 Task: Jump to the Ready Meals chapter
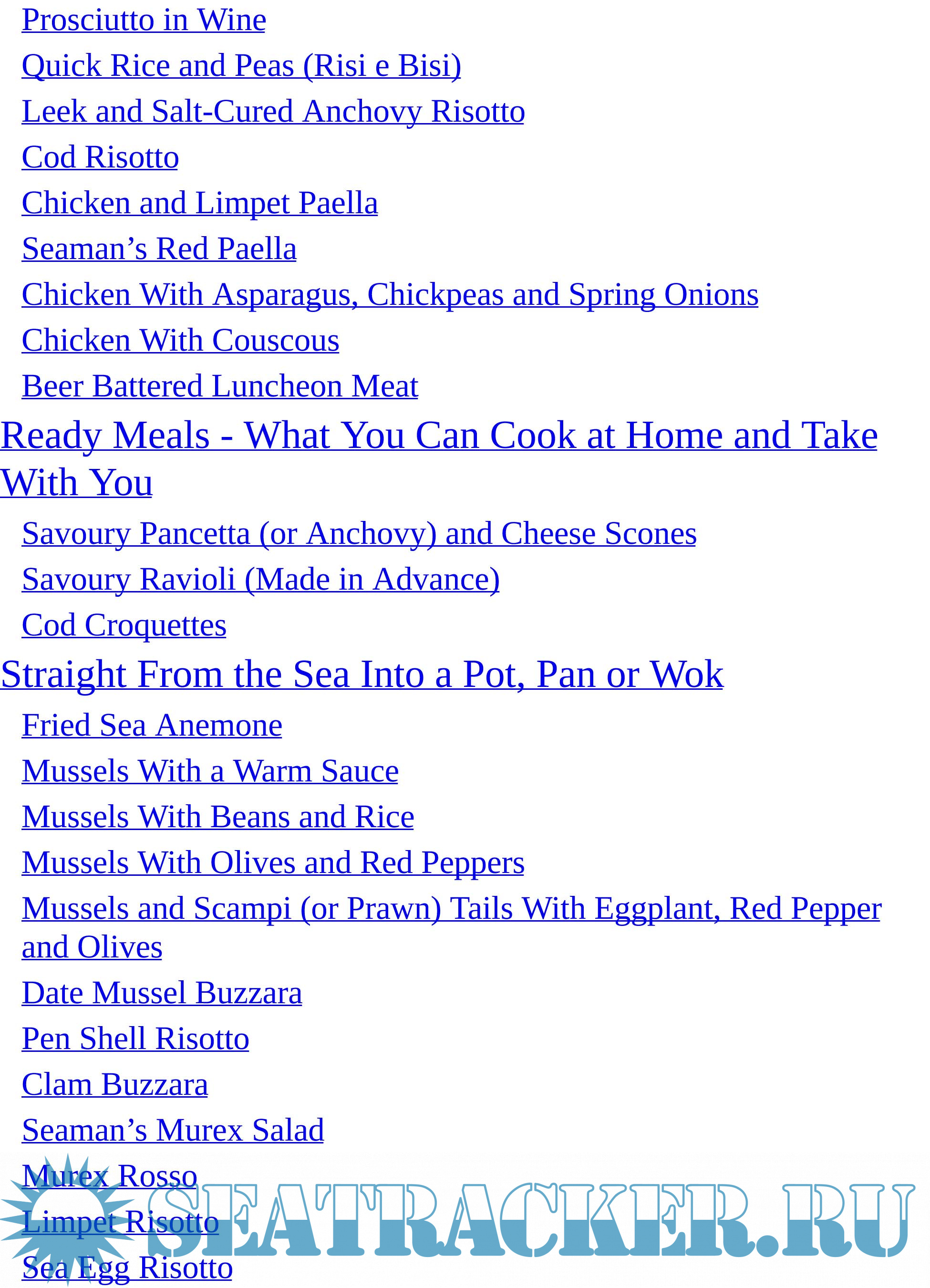[438, 436]
